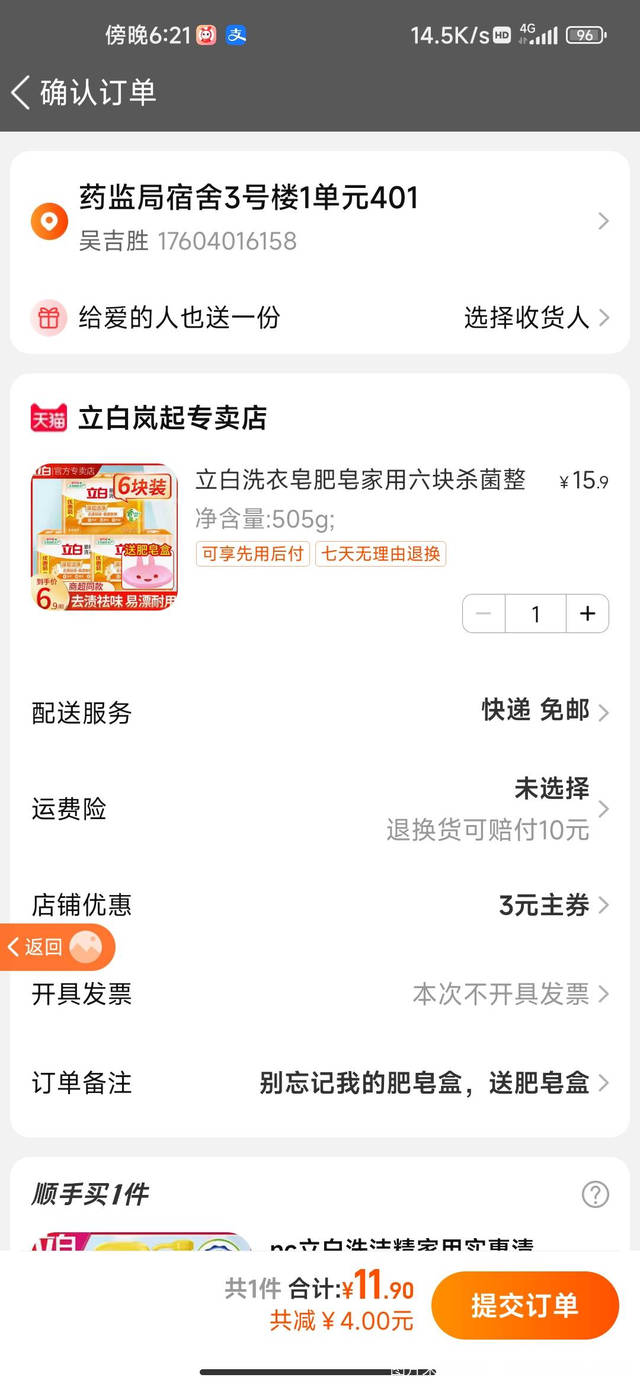Go back from the 确认订单 page
This screenshot has width=640, height=1387.
tap(21, 92)
